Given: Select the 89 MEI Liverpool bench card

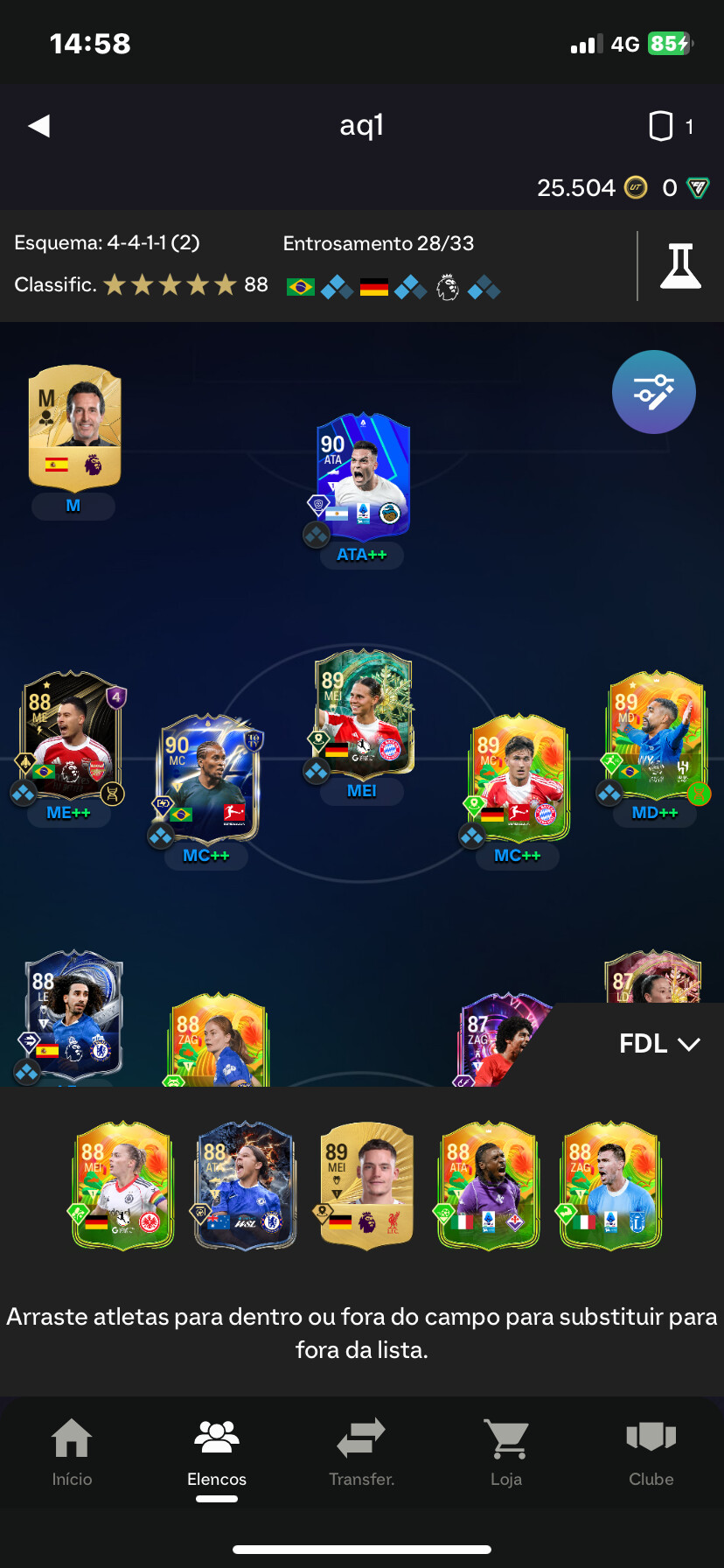Looking at the screenshot, I should tap(365, 1186).
